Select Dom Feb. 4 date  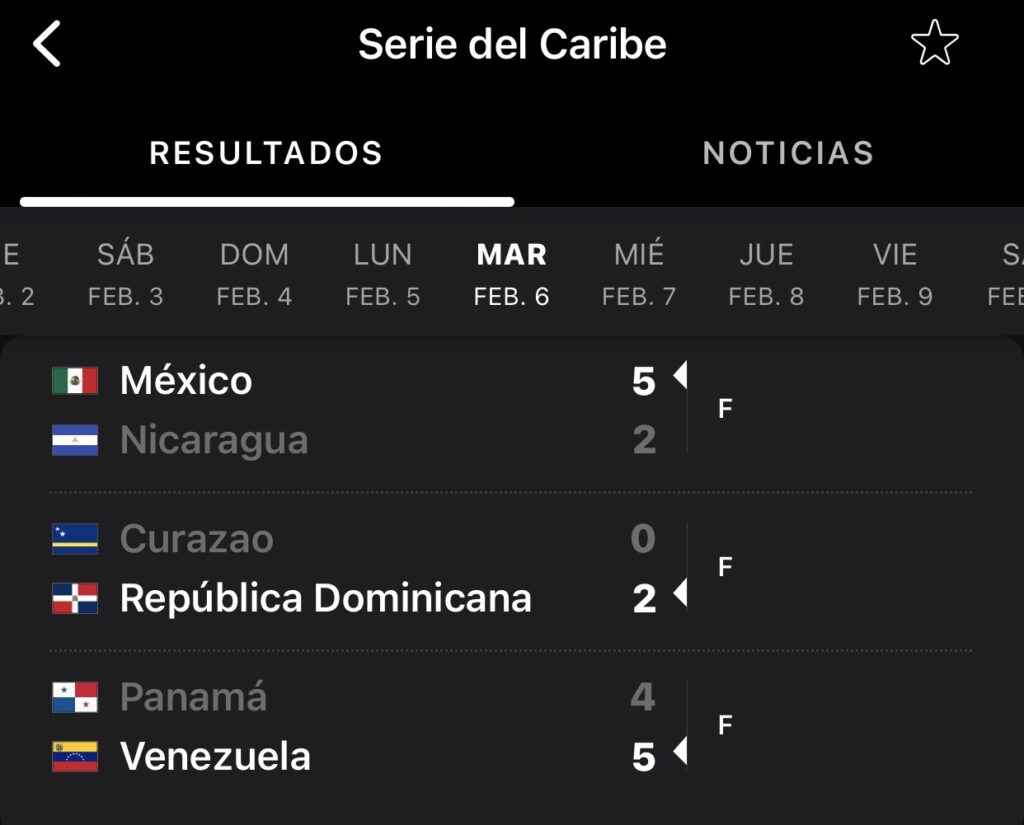(x=254, y=274)
